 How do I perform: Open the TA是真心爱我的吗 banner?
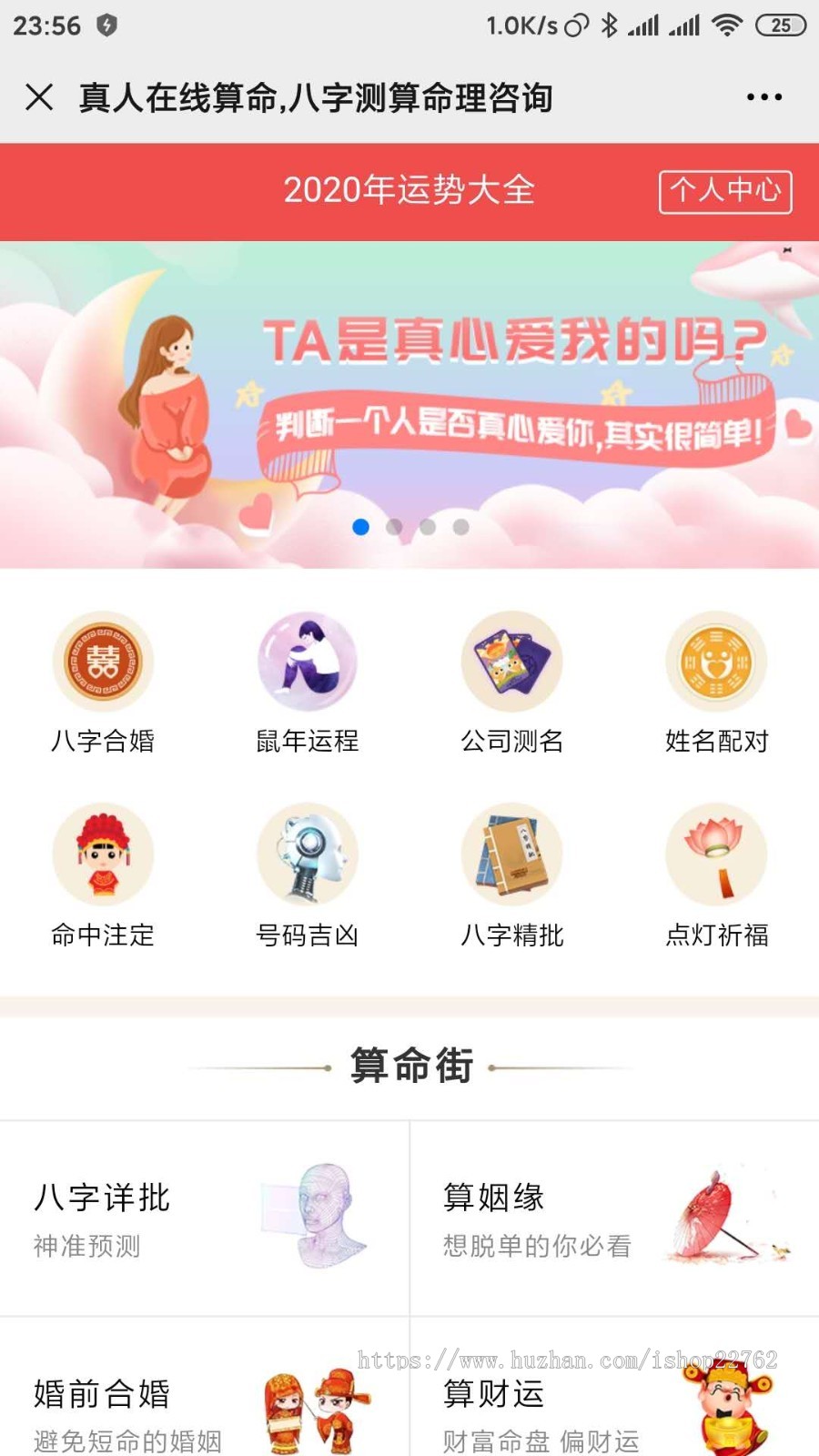coord(409,405)
